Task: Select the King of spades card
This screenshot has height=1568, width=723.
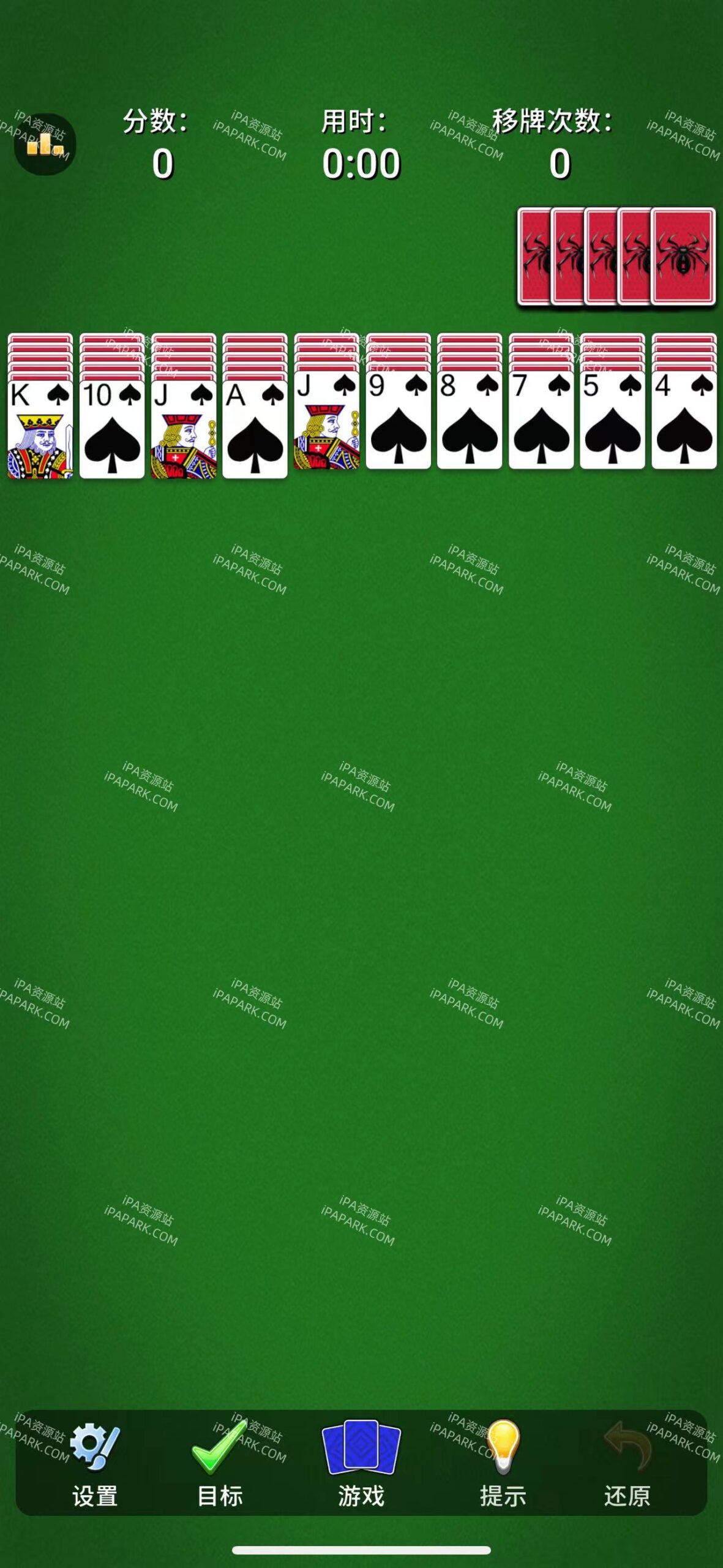Action: click(40, 429)
